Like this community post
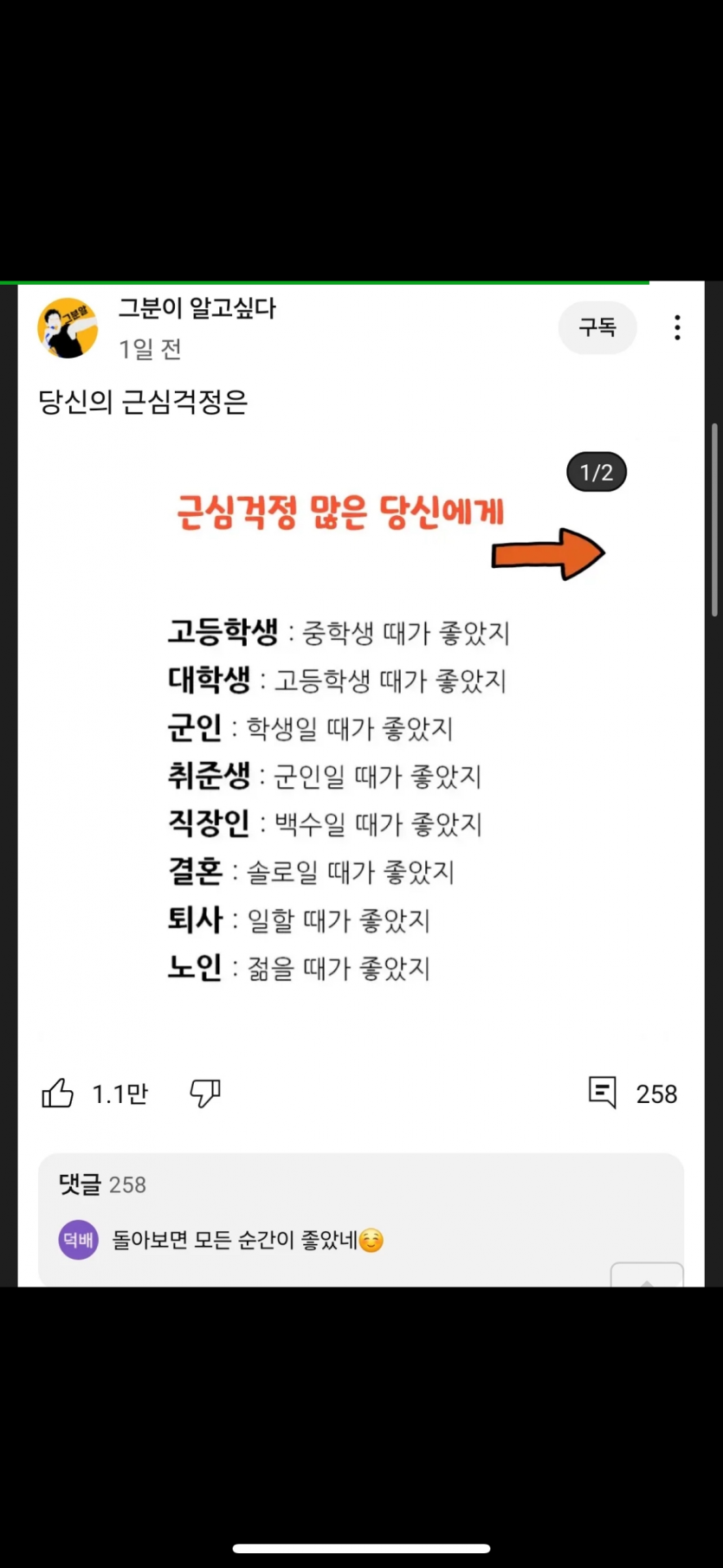The image size is (723, 1568). pos(58,1094)
